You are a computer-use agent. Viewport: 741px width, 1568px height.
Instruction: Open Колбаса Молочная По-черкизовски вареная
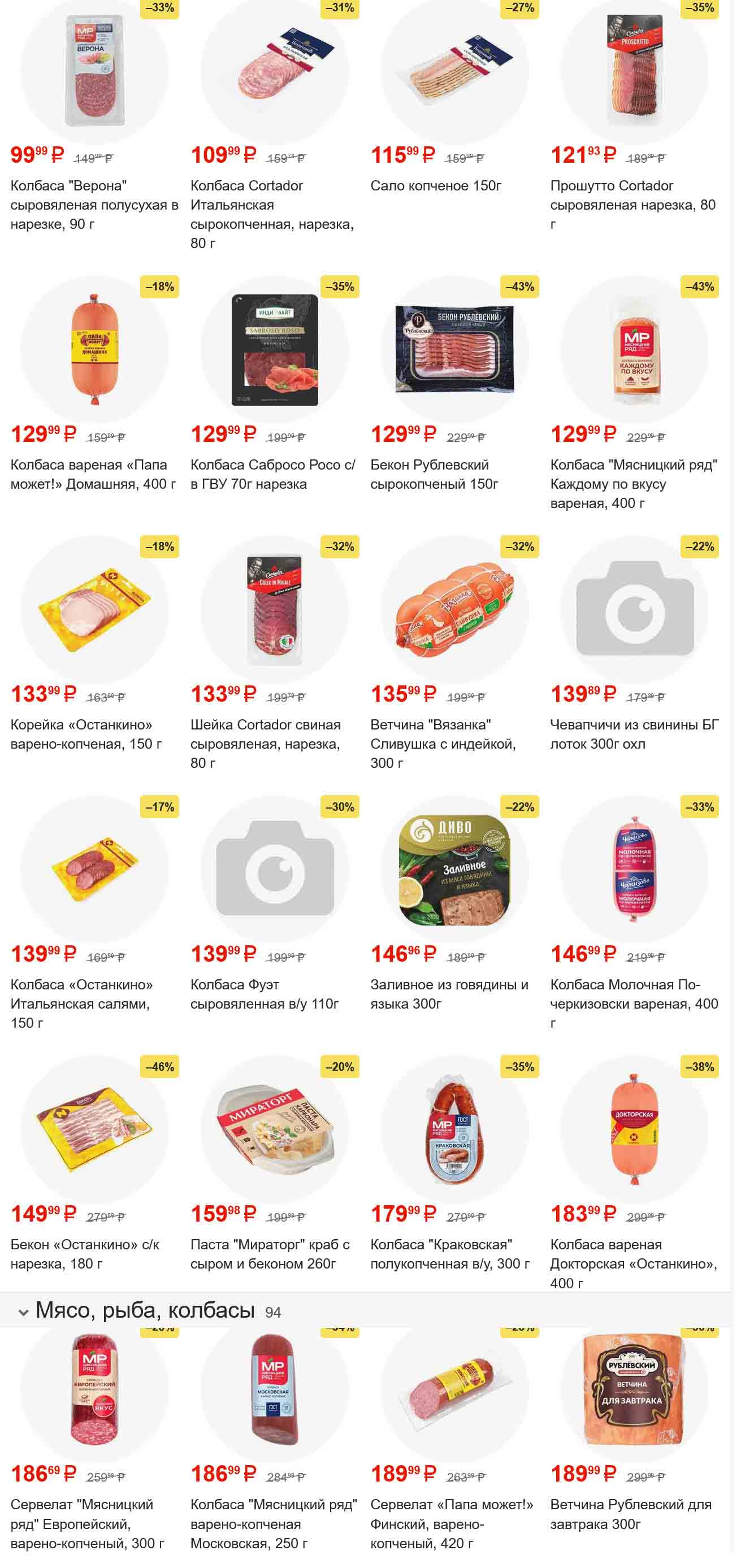(634, 870)
